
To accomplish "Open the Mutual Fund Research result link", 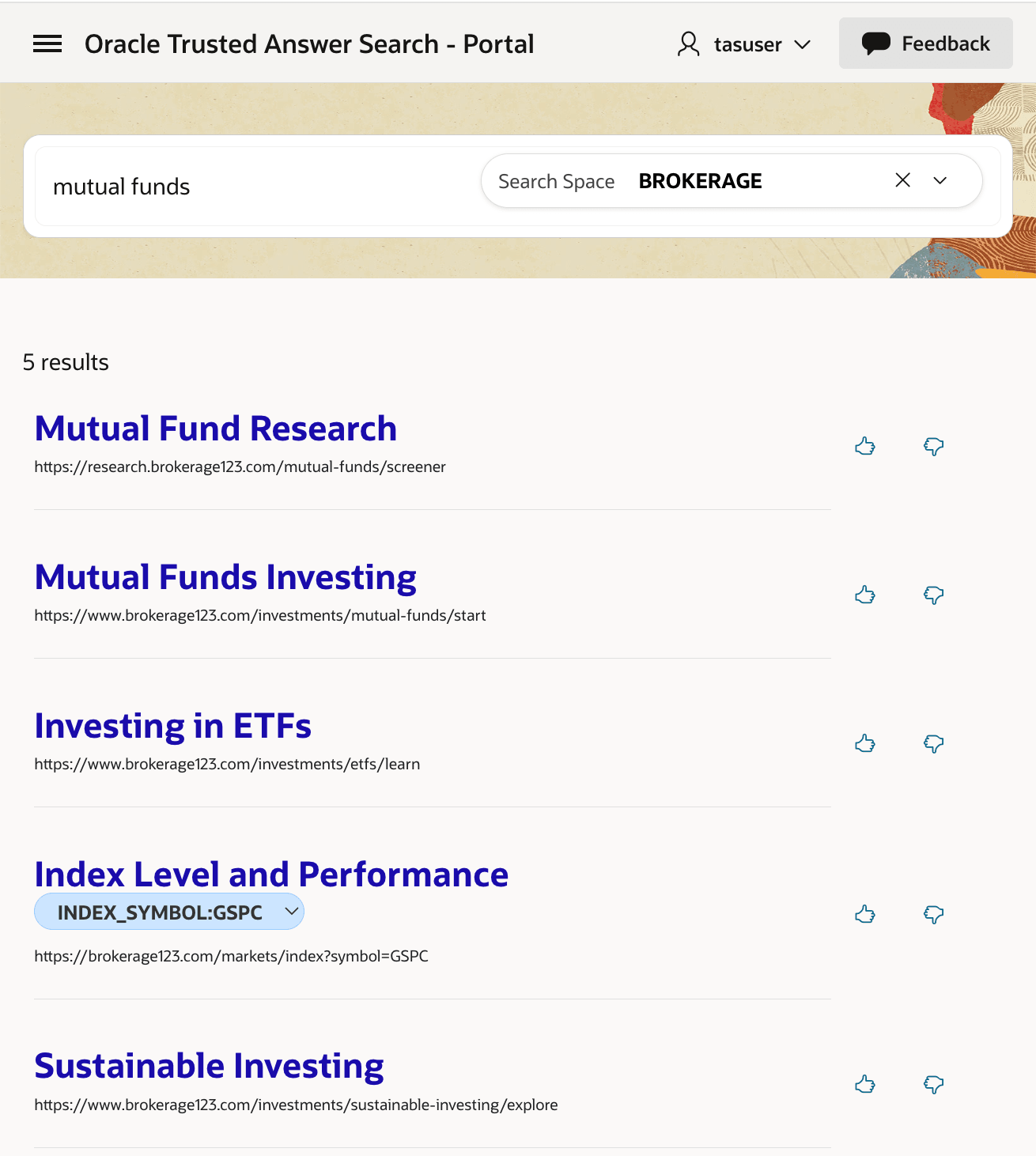I will [215, 428].
